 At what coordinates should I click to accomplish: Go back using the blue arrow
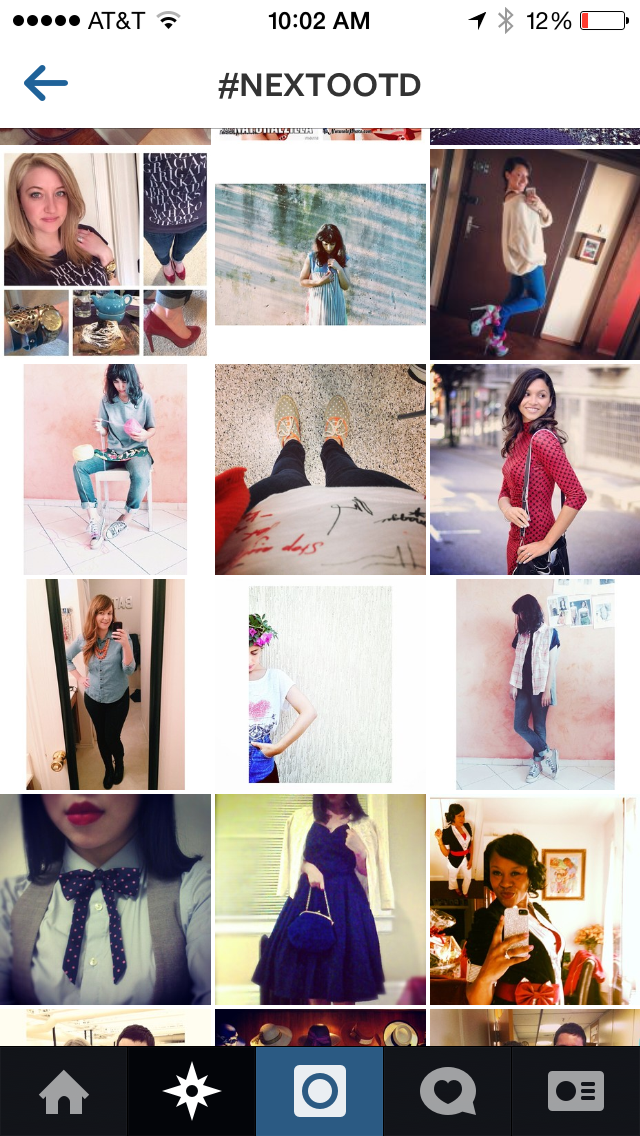[46, 84]
